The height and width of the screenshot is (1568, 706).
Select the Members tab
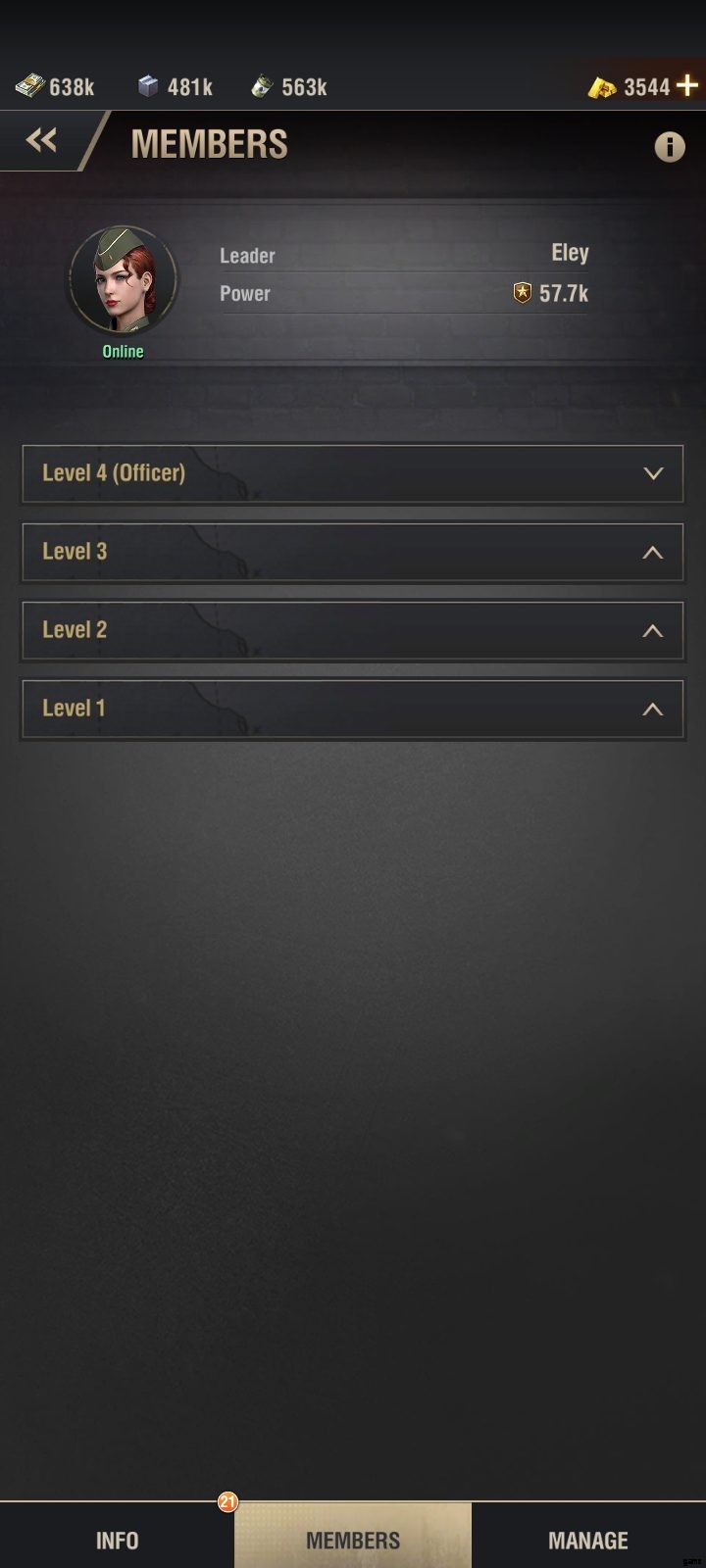(353, 1540)
